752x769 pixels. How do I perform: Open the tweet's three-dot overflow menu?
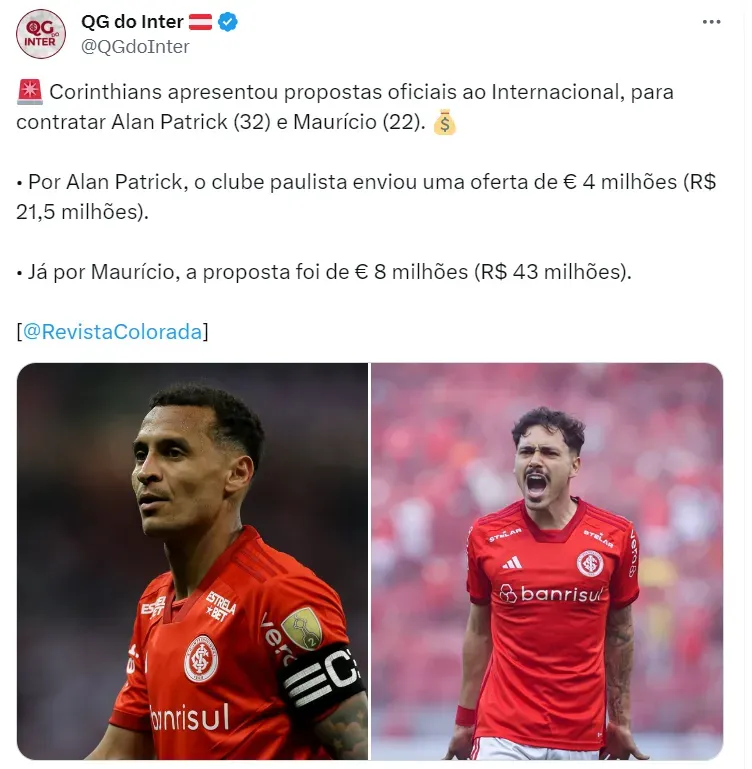coord(710,22)
